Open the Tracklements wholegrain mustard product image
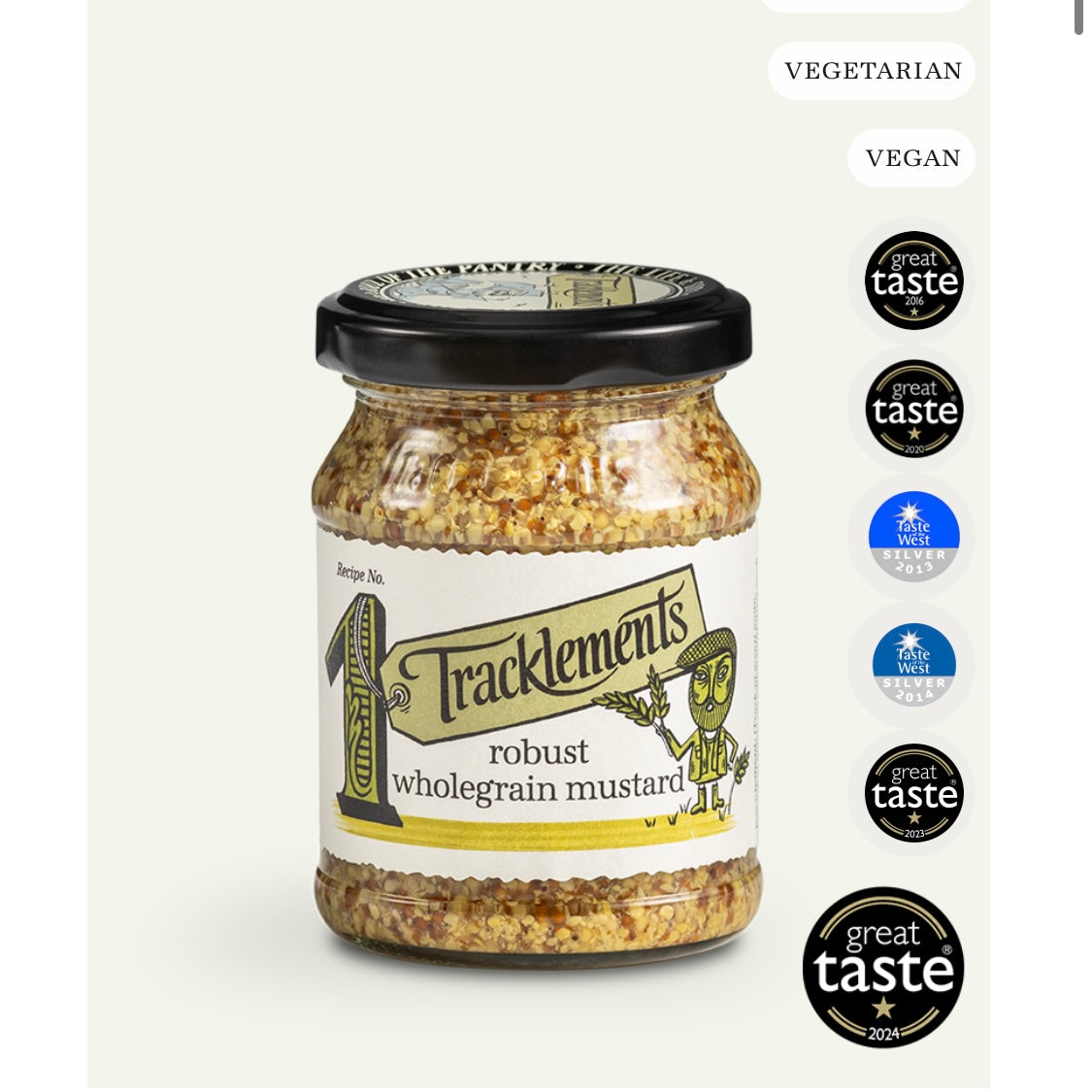 click(x=535, y=621)
